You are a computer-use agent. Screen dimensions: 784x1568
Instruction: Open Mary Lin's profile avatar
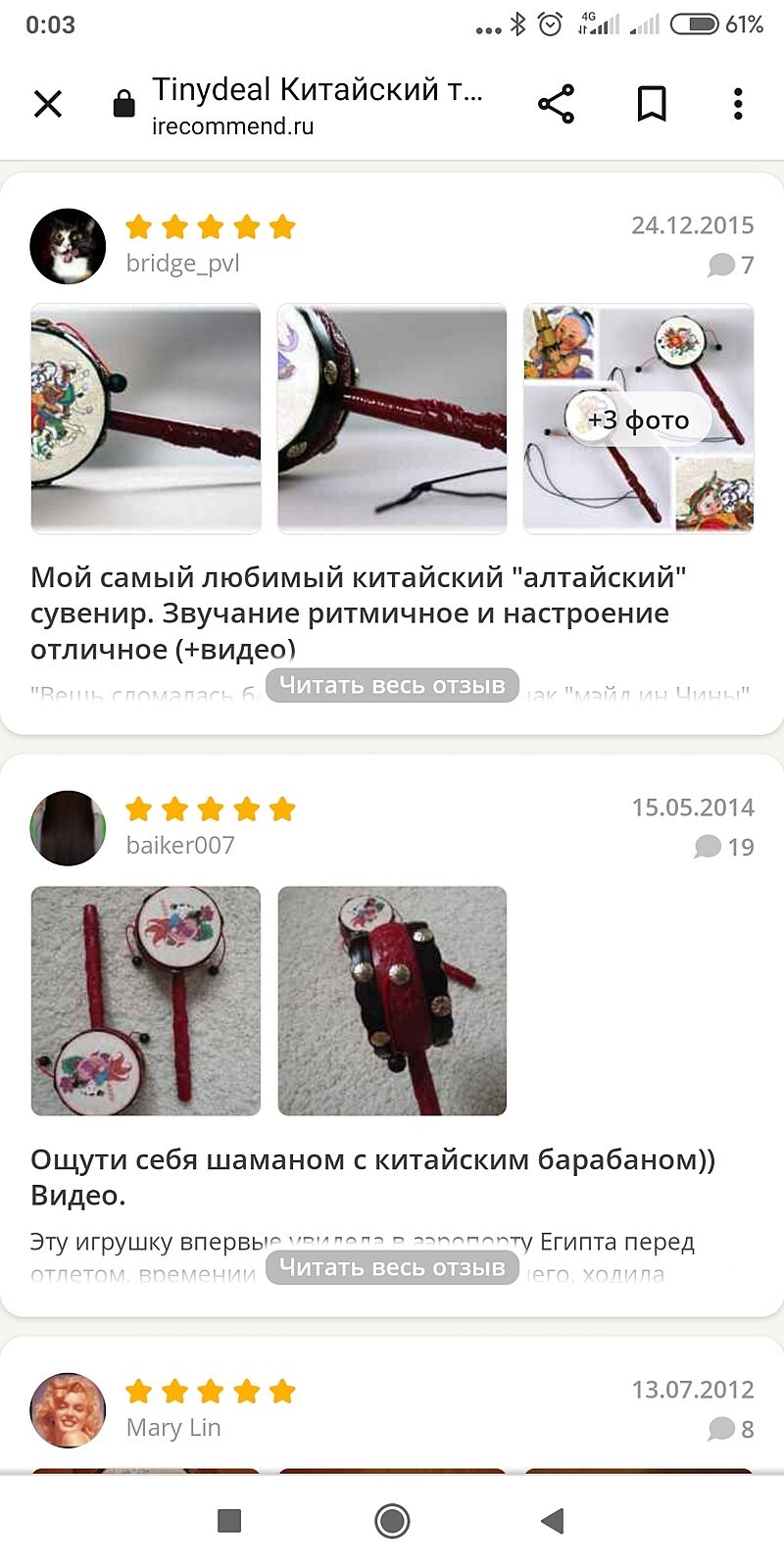68,1410
